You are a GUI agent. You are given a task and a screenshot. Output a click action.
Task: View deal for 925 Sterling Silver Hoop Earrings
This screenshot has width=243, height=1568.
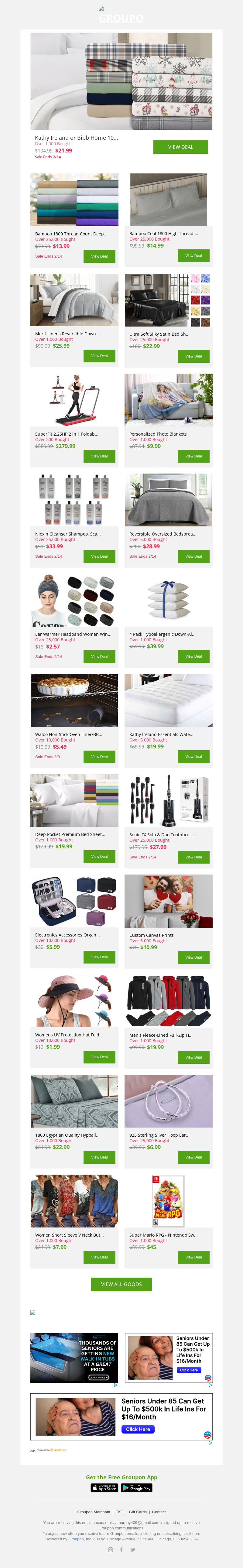193,1157
